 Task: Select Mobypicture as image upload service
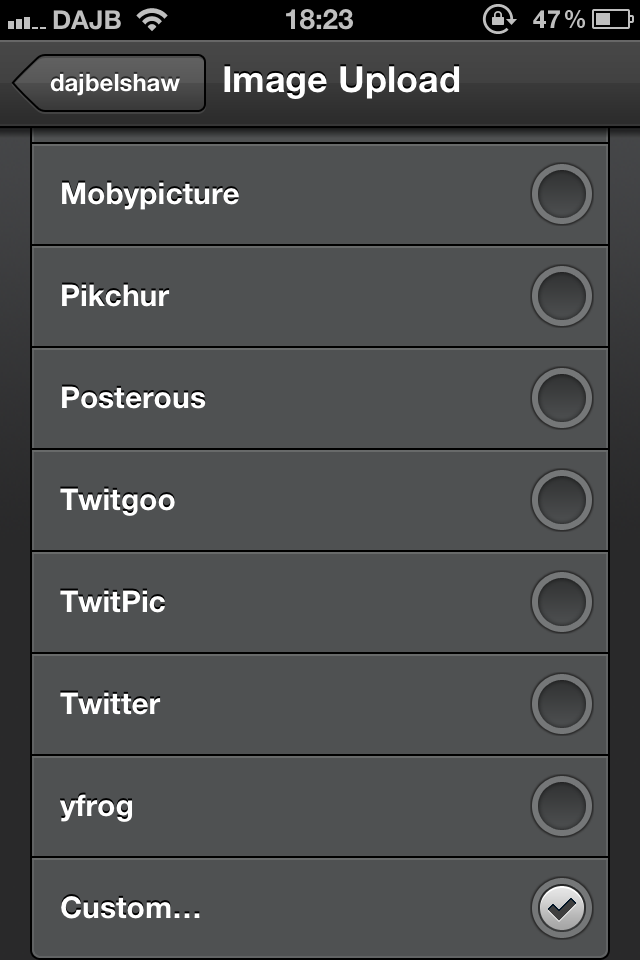click(x=320, y=194)
